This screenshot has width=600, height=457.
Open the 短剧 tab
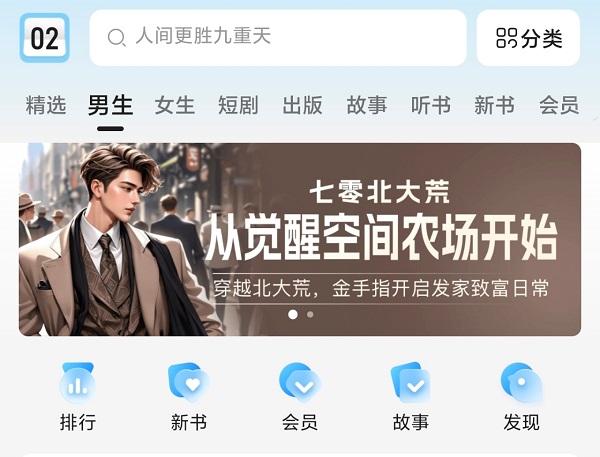pos(239,105)
